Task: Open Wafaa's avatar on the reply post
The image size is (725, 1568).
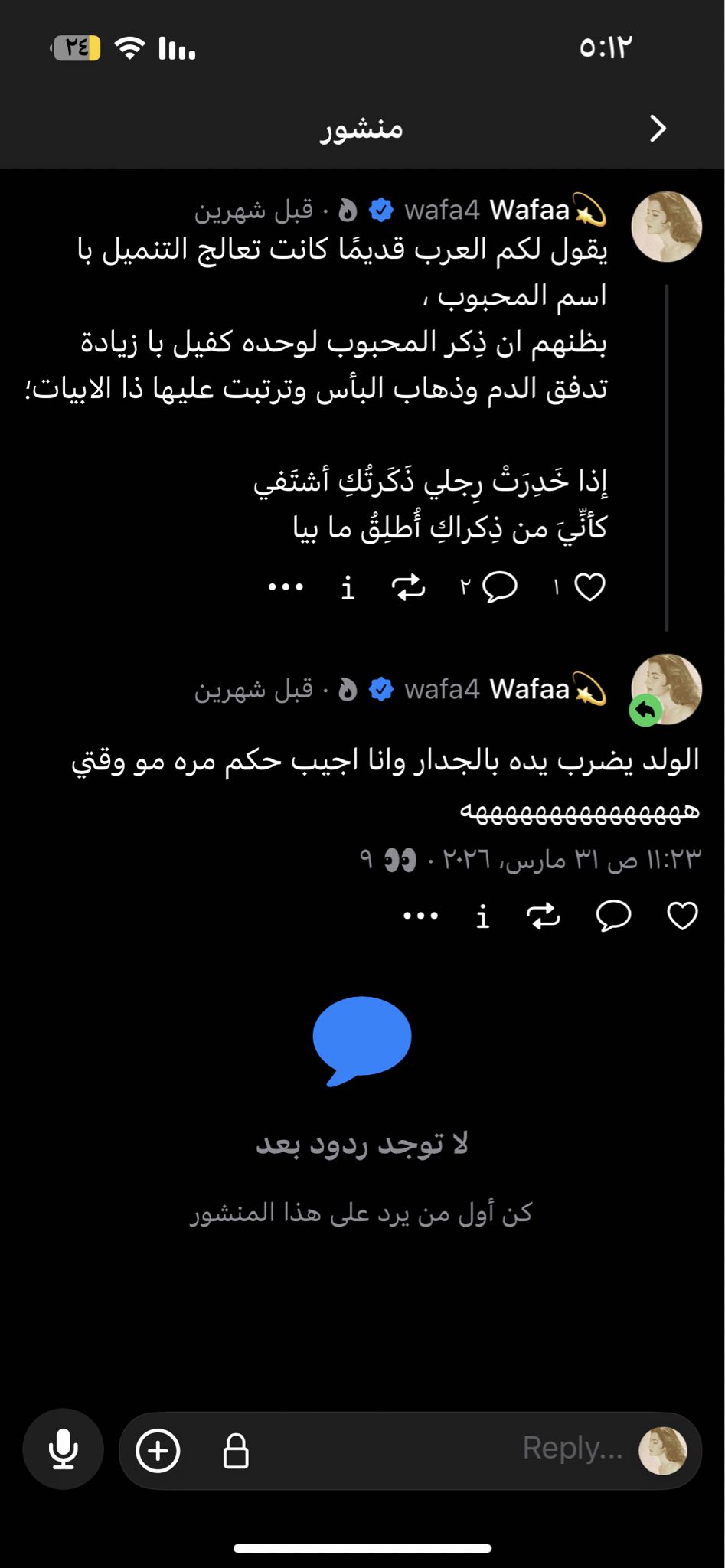Action: tap(666, 689)
